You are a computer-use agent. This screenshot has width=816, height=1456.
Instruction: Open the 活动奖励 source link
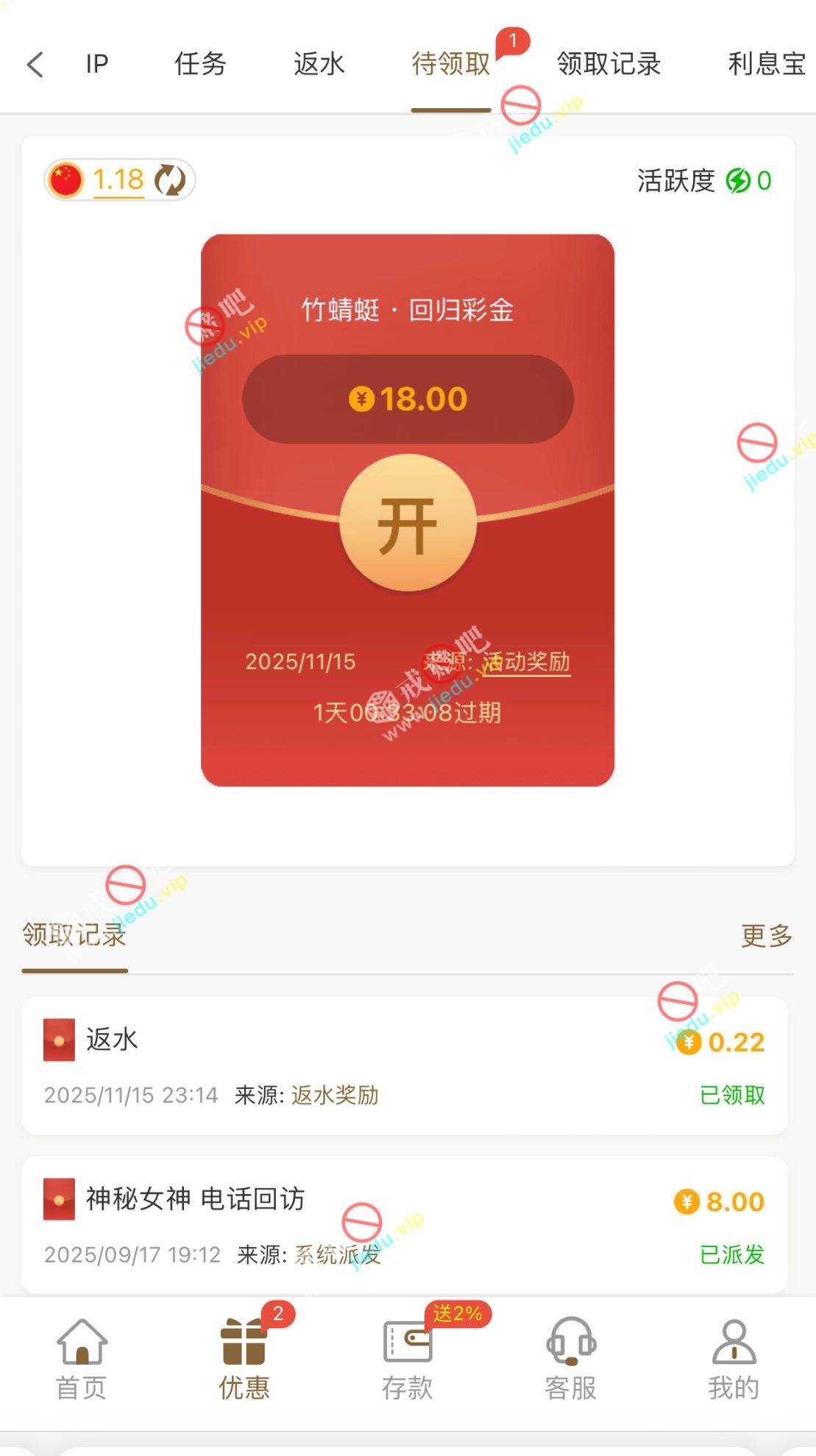tap(526, 662)
